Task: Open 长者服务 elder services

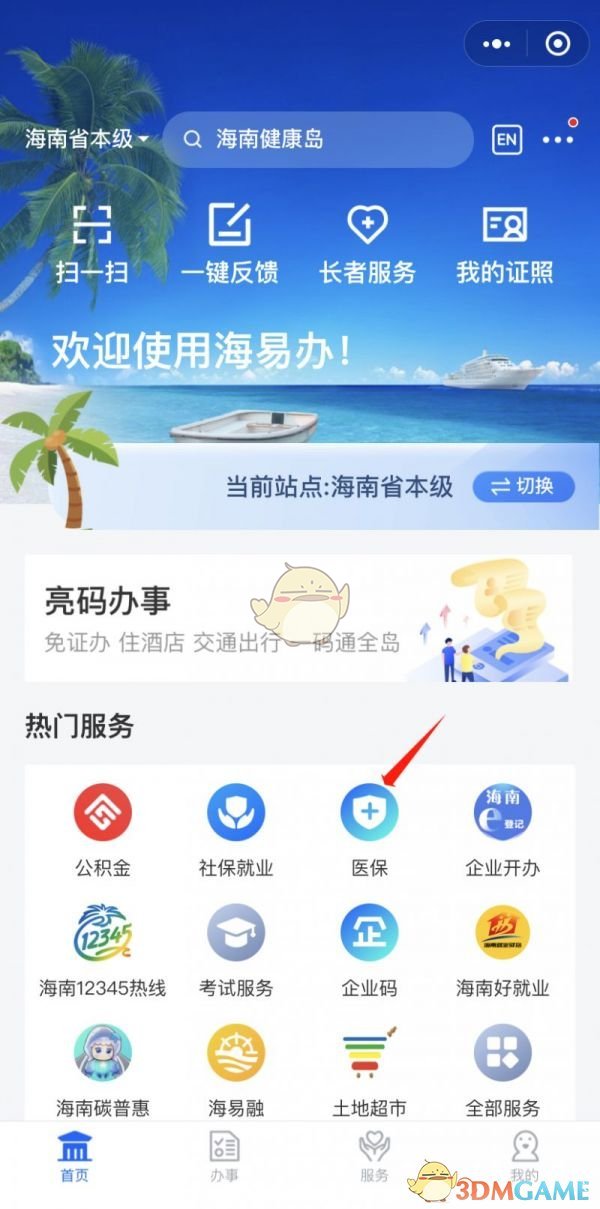Action: 367,243
